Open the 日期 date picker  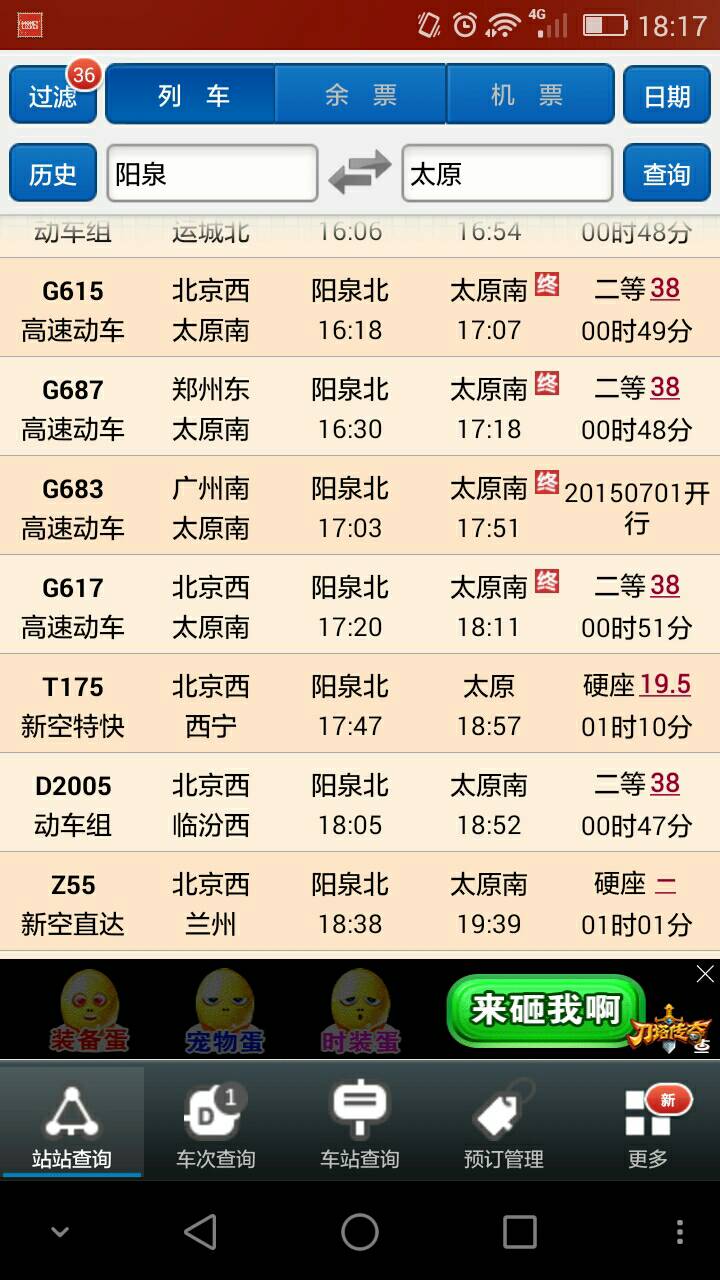click(x=666, y=96)
